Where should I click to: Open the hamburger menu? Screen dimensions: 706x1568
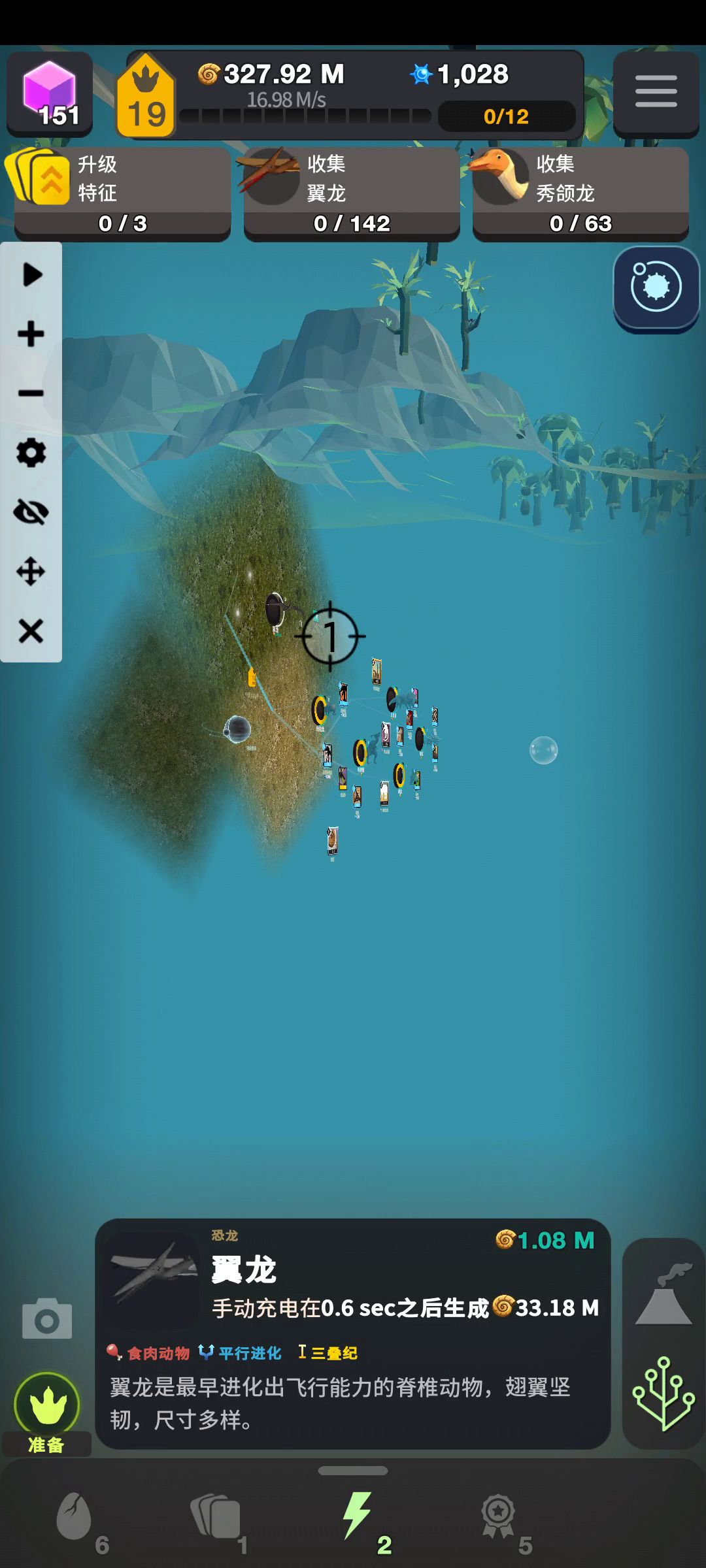(656, 91)
